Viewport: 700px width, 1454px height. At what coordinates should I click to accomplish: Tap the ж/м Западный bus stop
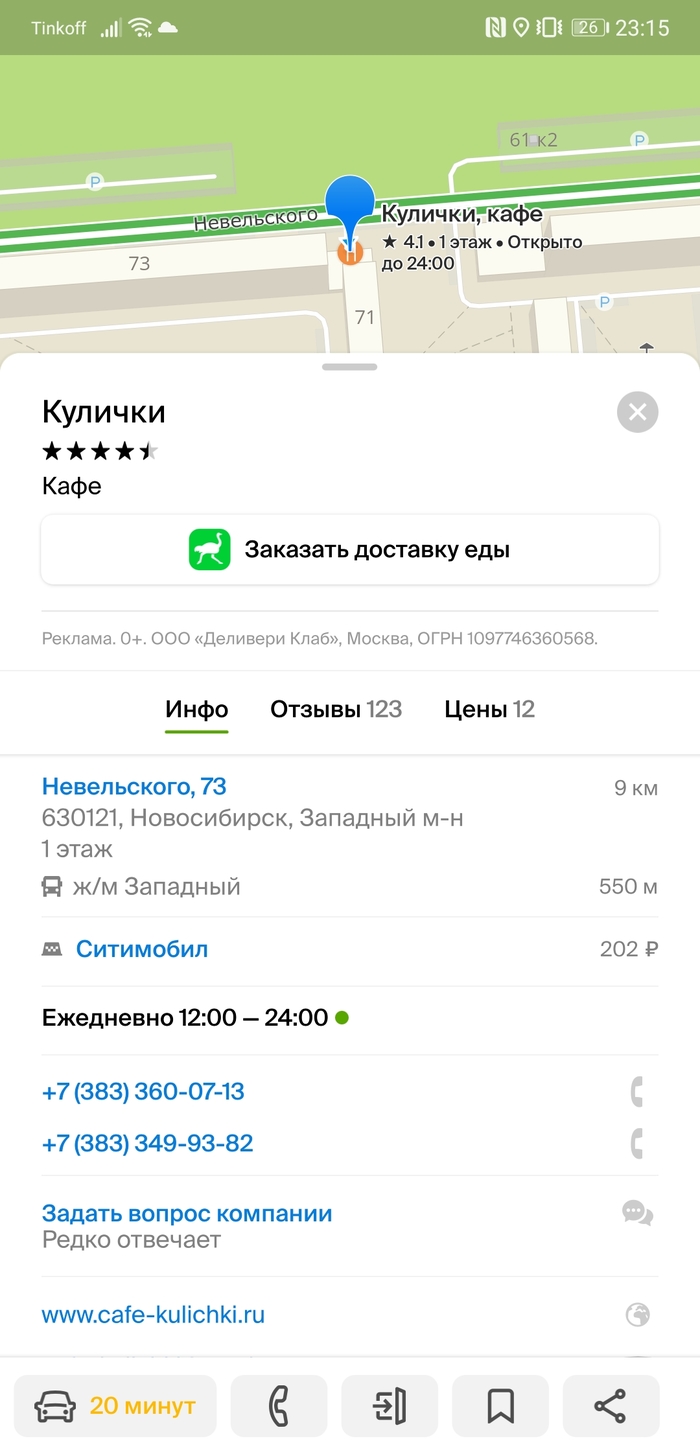(x=156, y=887)
